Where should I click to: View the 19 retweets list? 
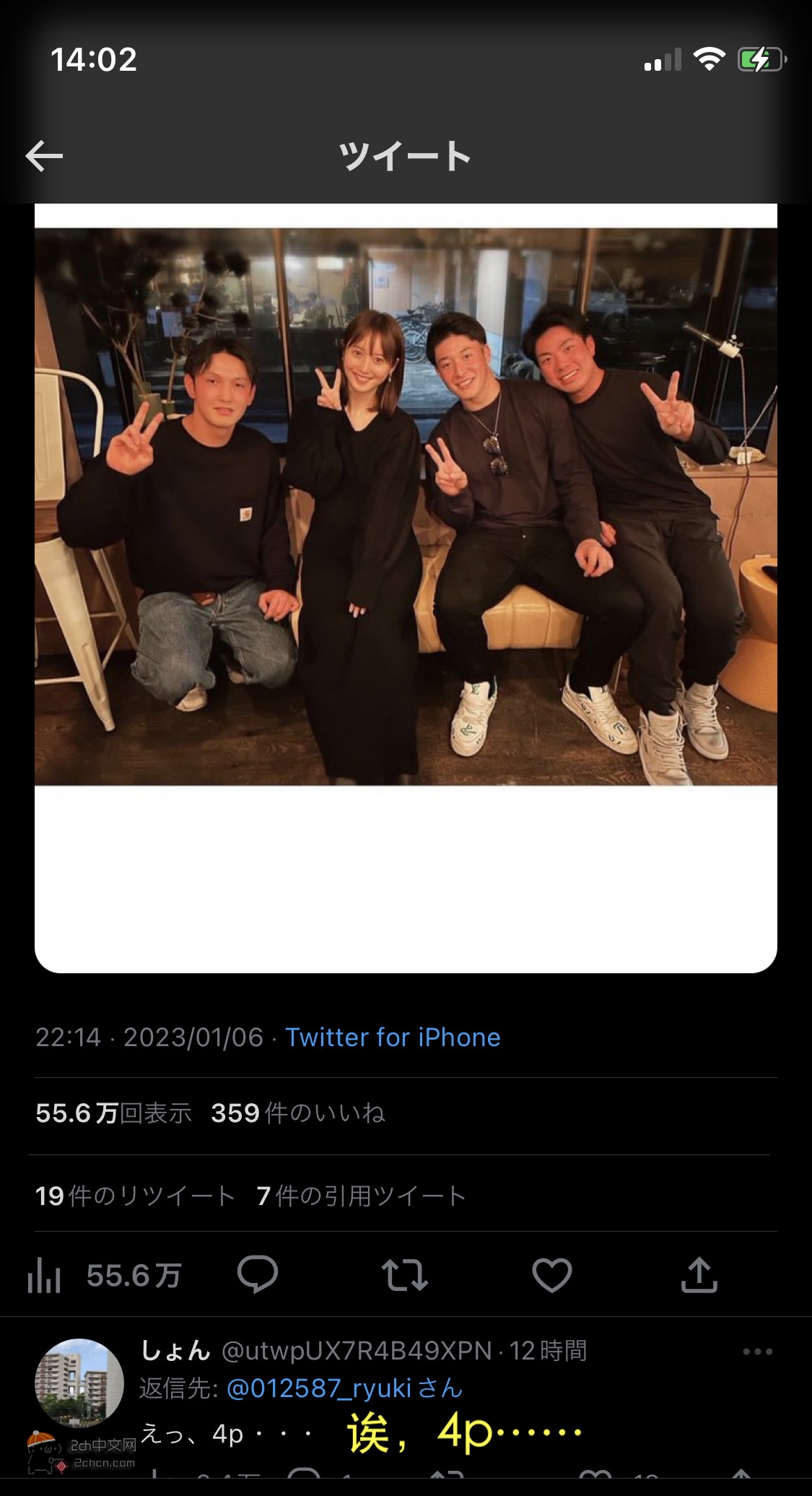tap(135, 1196)
